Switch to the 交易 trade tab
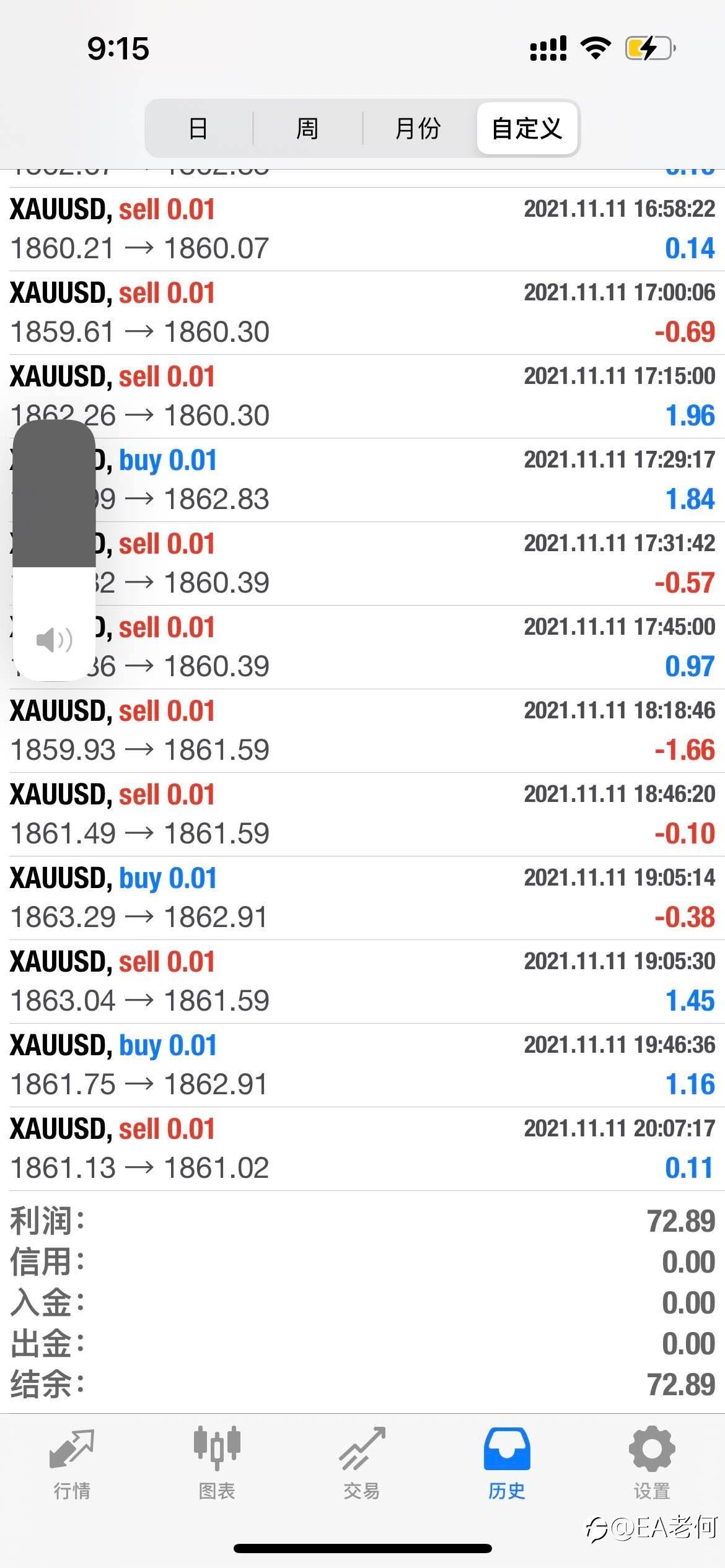 (362, 1463)
